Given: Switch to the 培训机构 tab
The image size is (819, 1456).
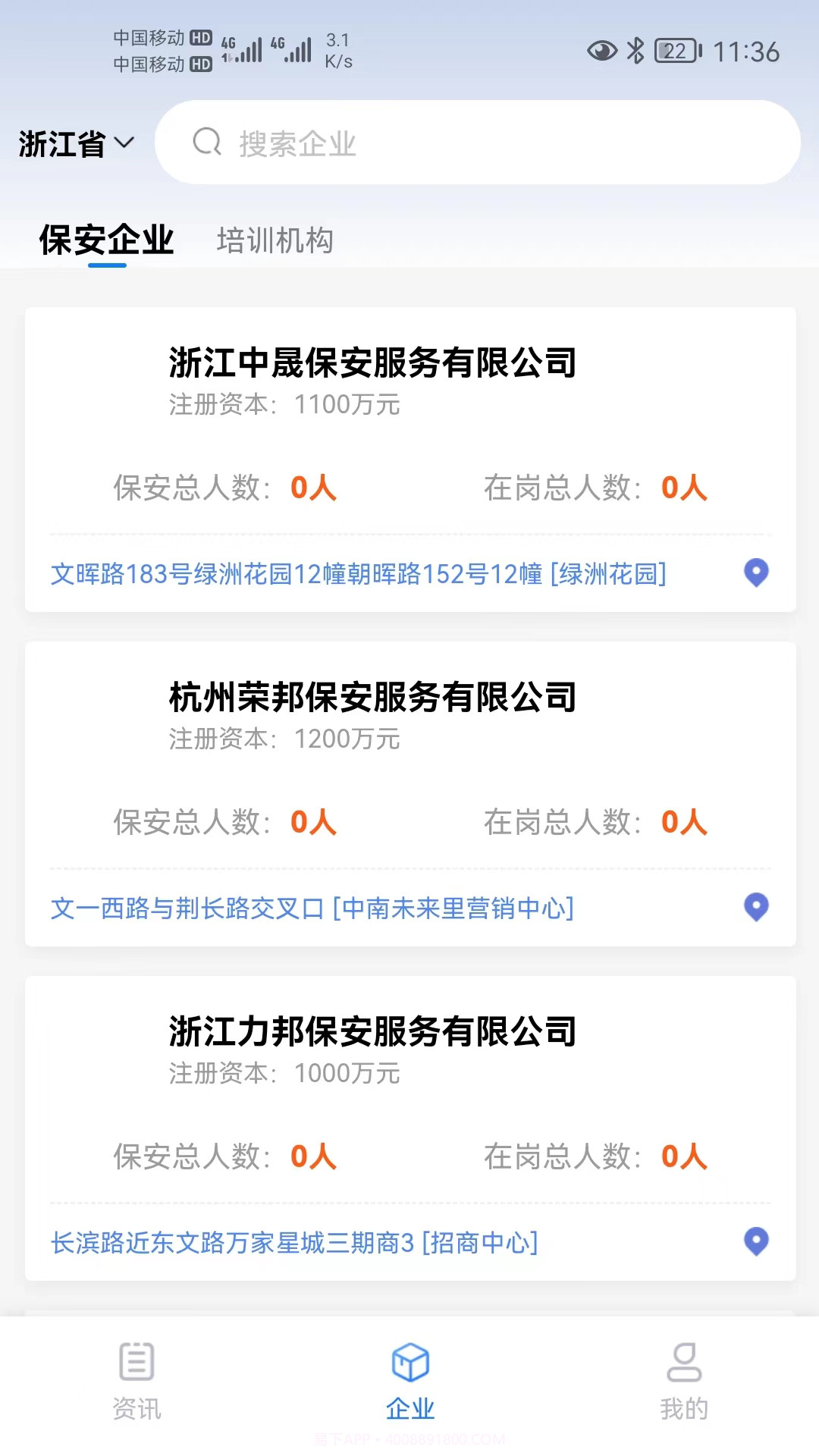Looking at the screenshot, I should click(x=275, y=240).
